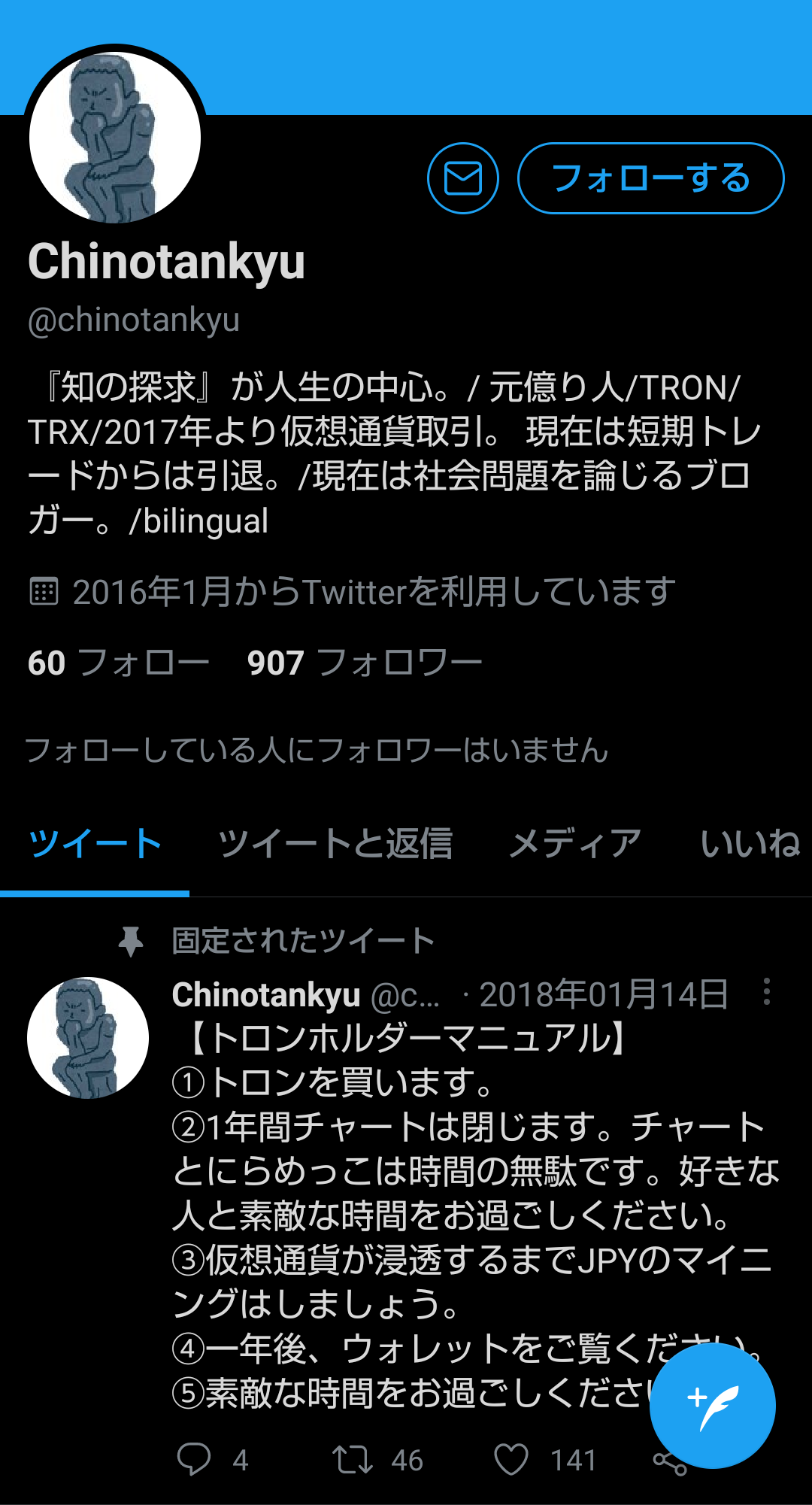Switch to the いいね tab
This screenshot has width=812, height=1505.
[750, 843]
